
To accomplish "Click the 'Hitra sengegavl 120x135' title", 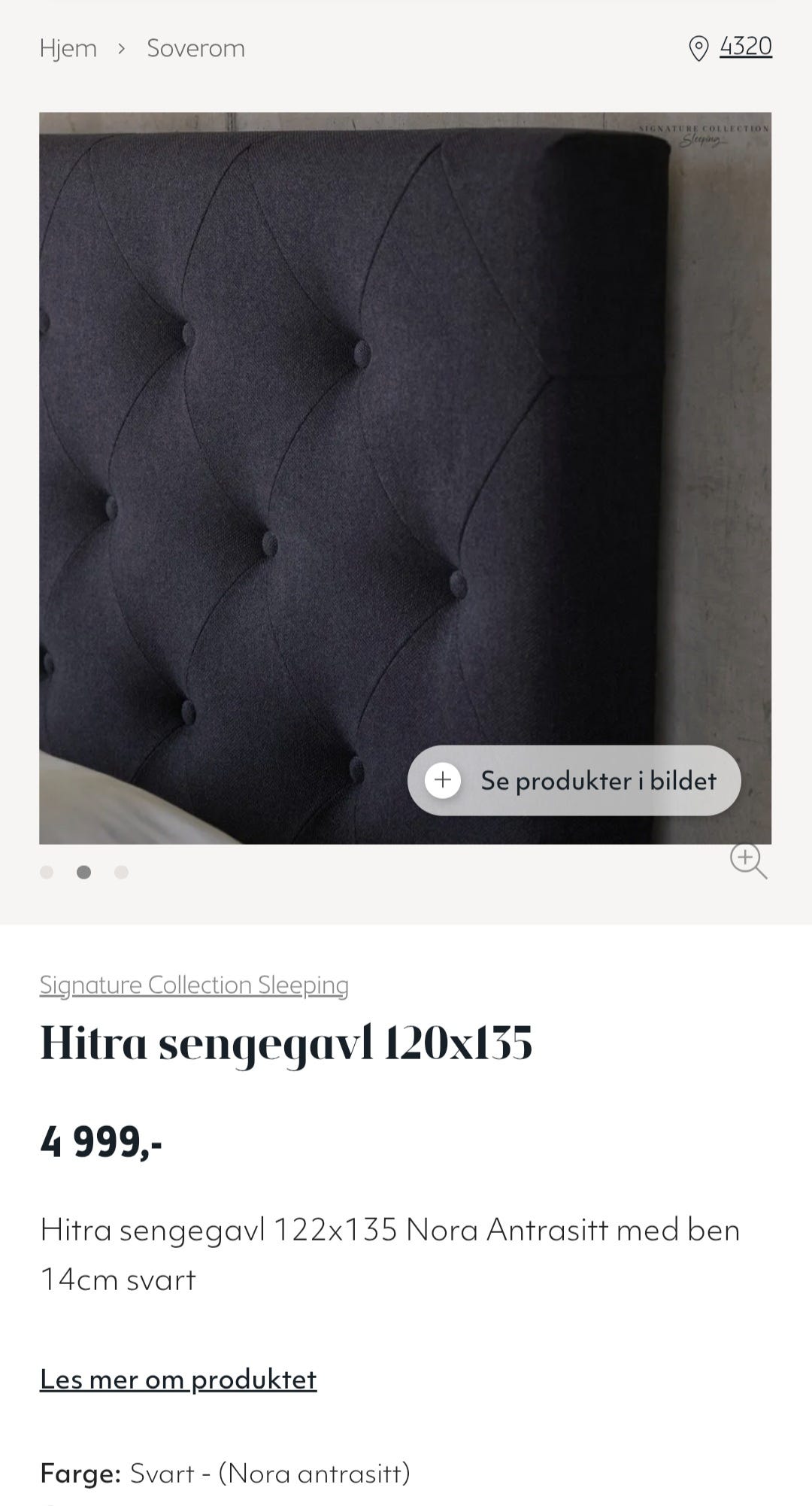I will pos(287,1043).
